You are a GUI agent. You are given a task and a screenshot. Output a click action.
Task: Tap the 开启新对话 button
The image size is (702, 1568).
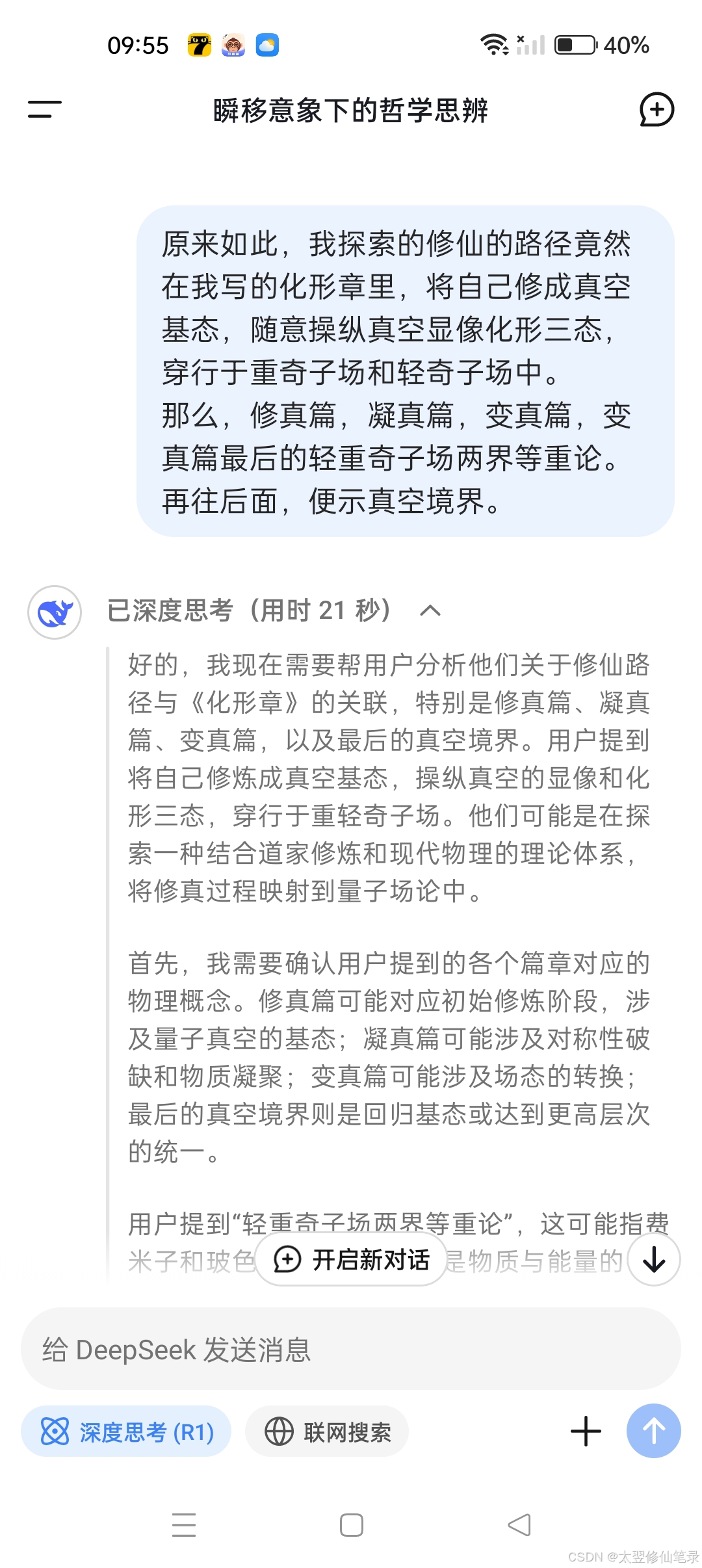(351, 1260)
